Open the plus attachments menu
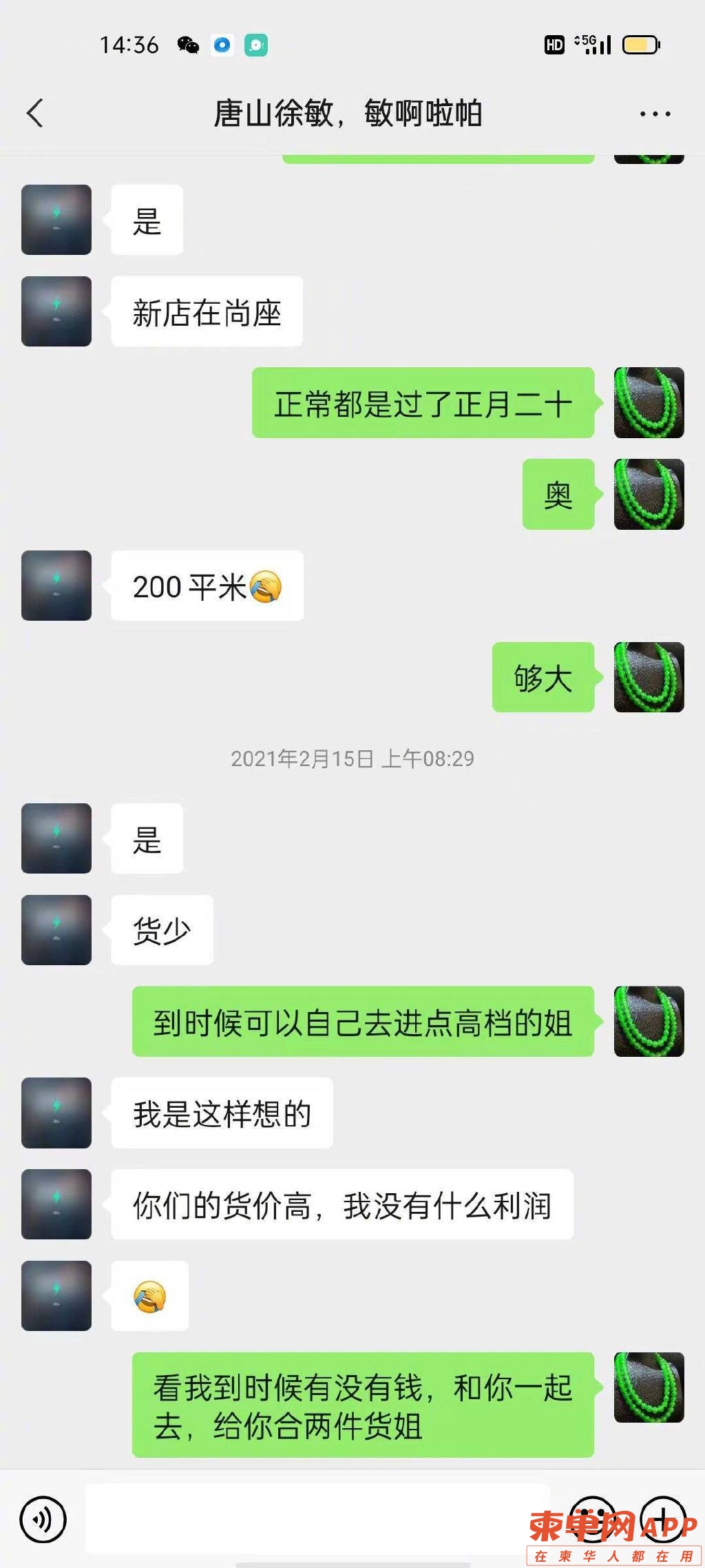Viewport: 705px width, 1568px height. [662, 1518]
